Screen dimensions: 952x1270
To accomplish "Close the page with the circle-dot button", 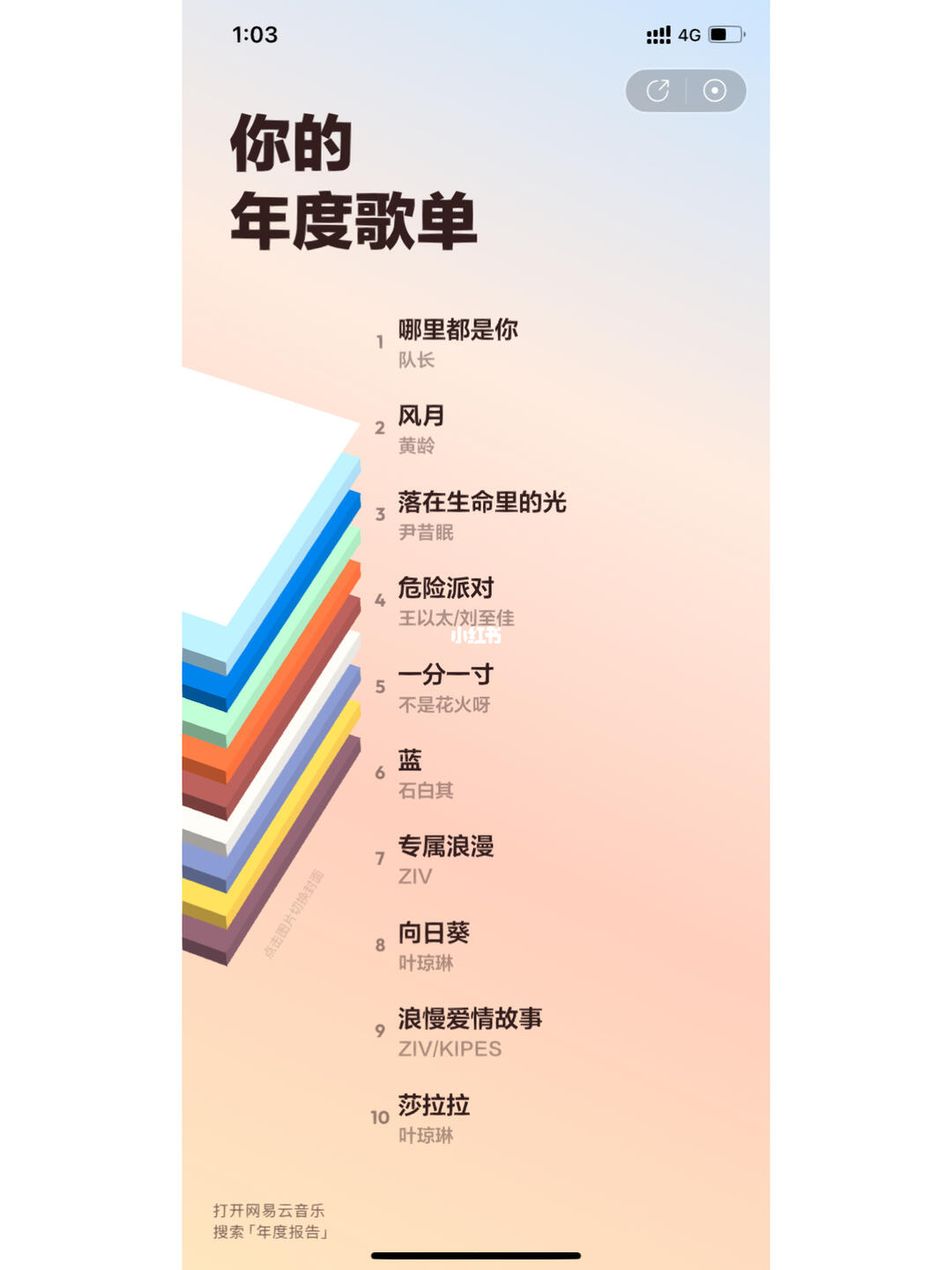I will coord(715,91).
